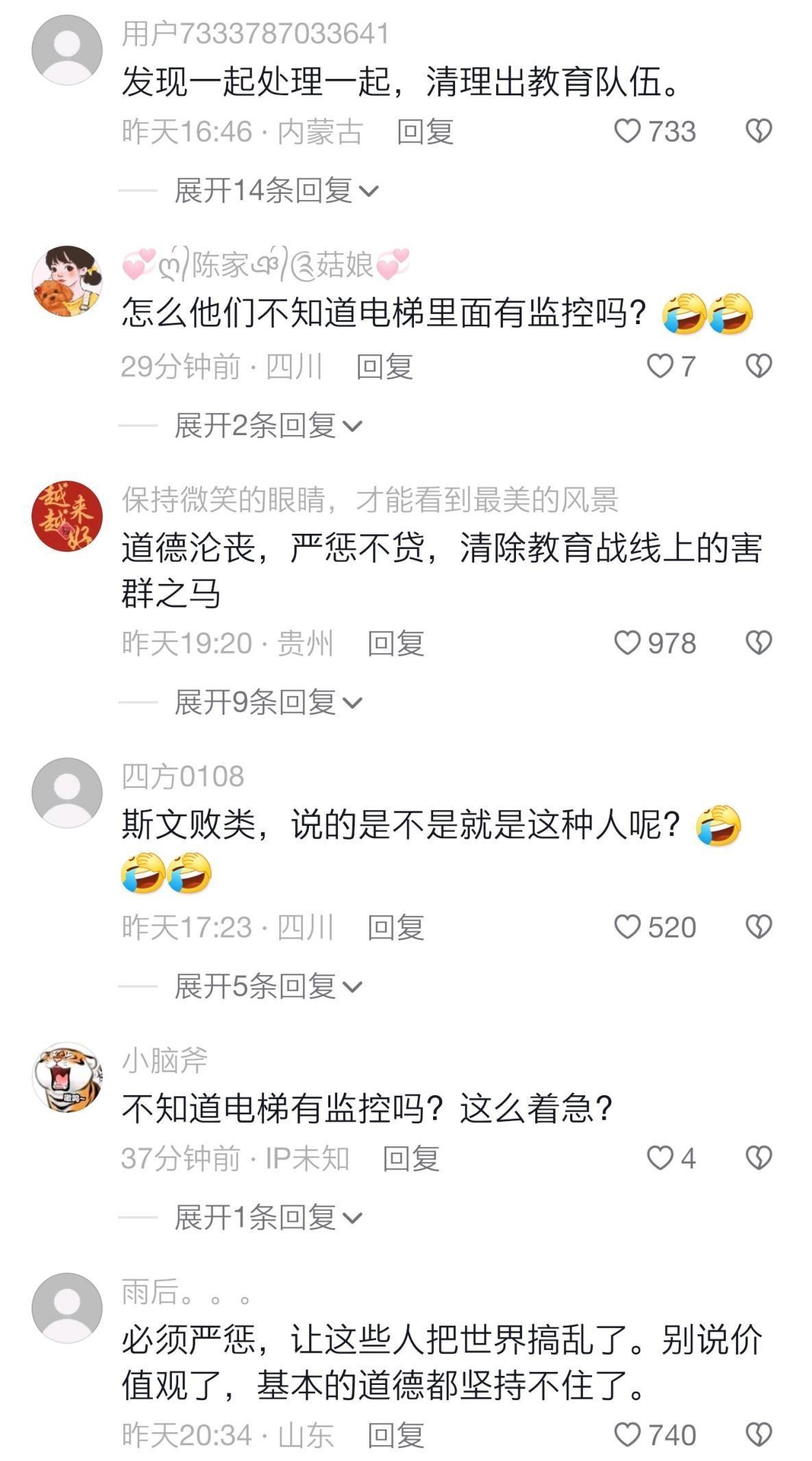Reply to 小脑斧's comment
The height and width of the screenshot is (1461, 812).
[410, 1158]
